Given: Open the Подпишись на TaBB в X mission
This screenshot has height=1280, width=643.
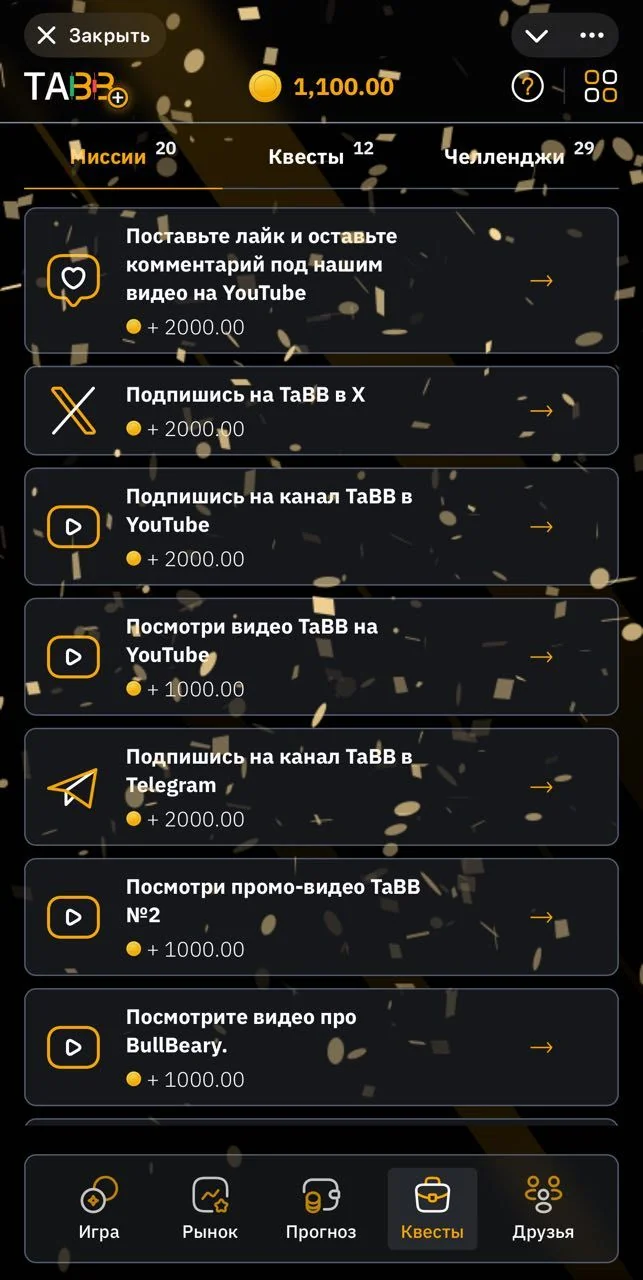Looking at the screenshot, I should (321, 411).
